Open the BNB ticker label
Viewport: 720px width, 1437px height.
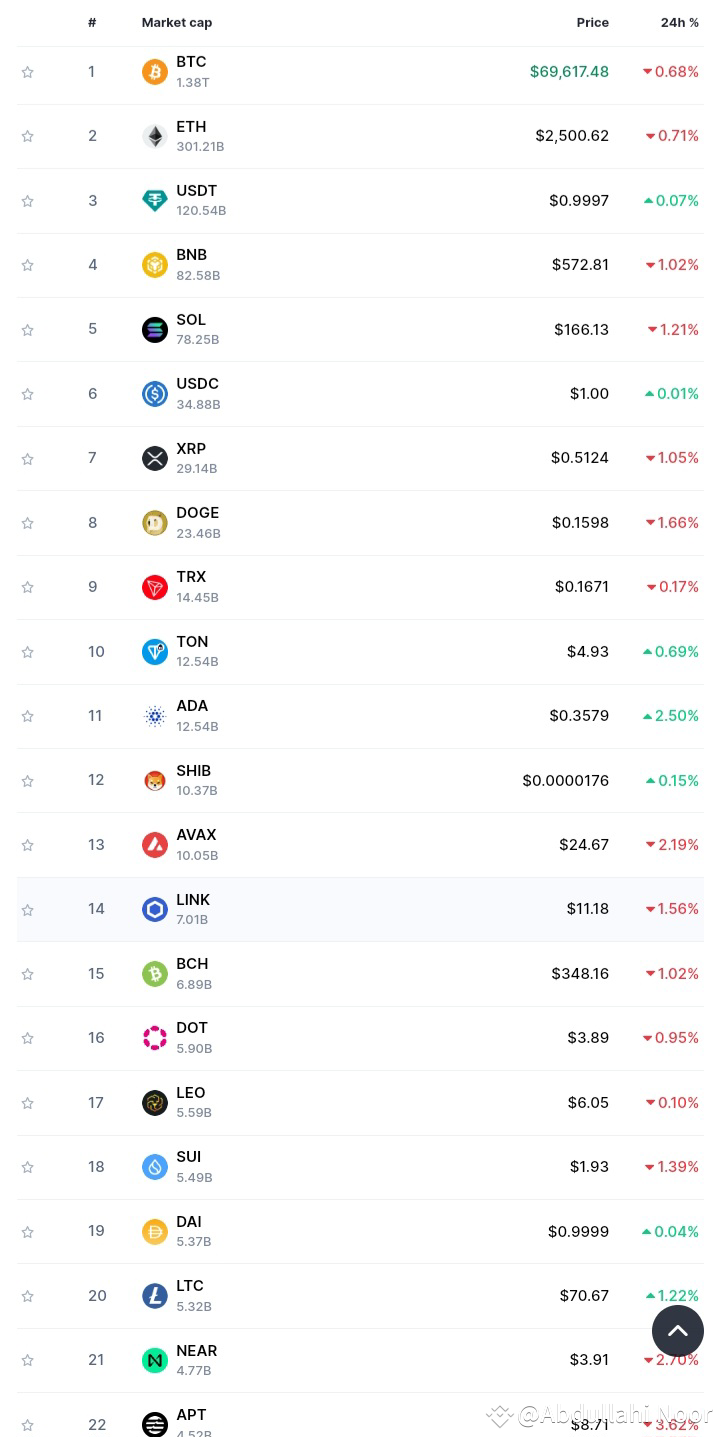tap(191, 254)
